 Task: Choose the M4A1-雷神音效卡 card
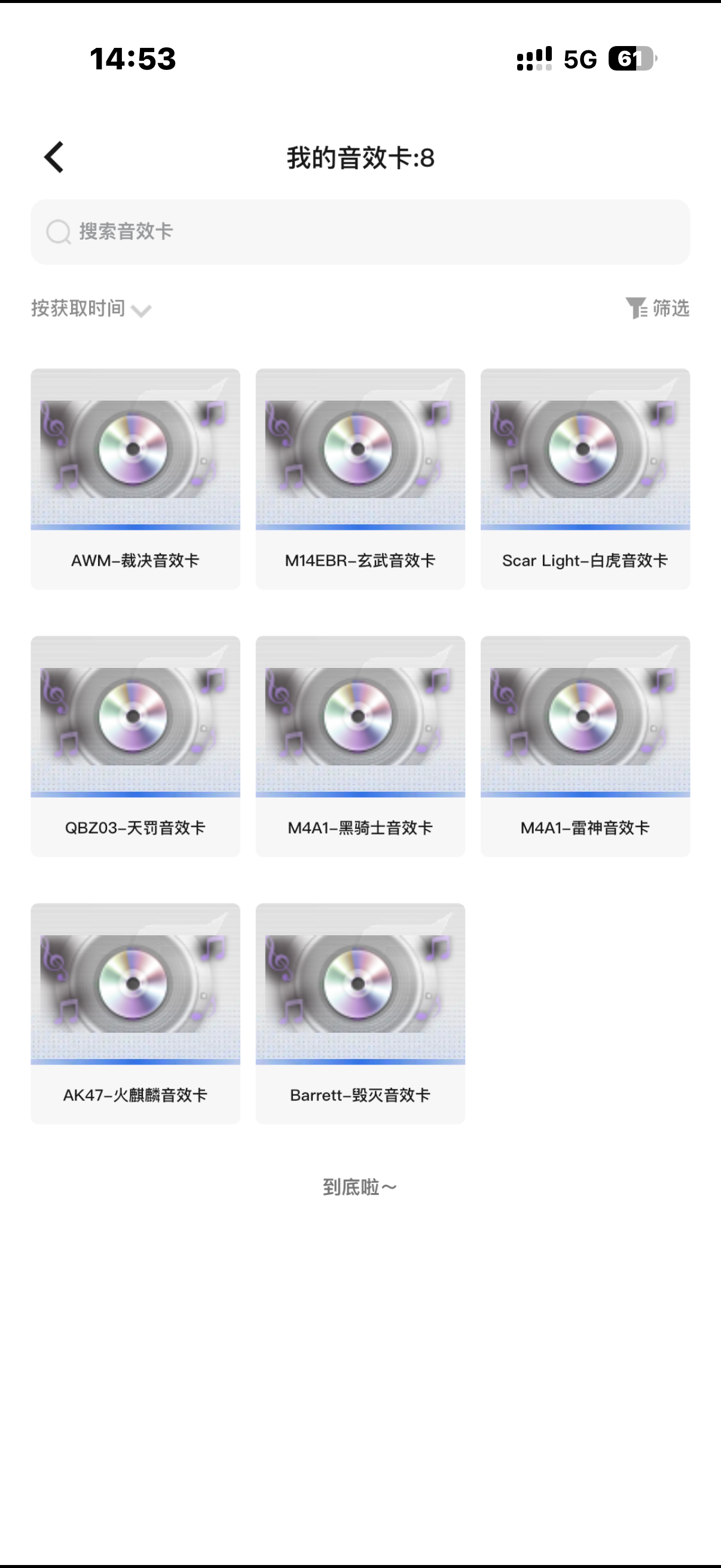coord(585,746)
